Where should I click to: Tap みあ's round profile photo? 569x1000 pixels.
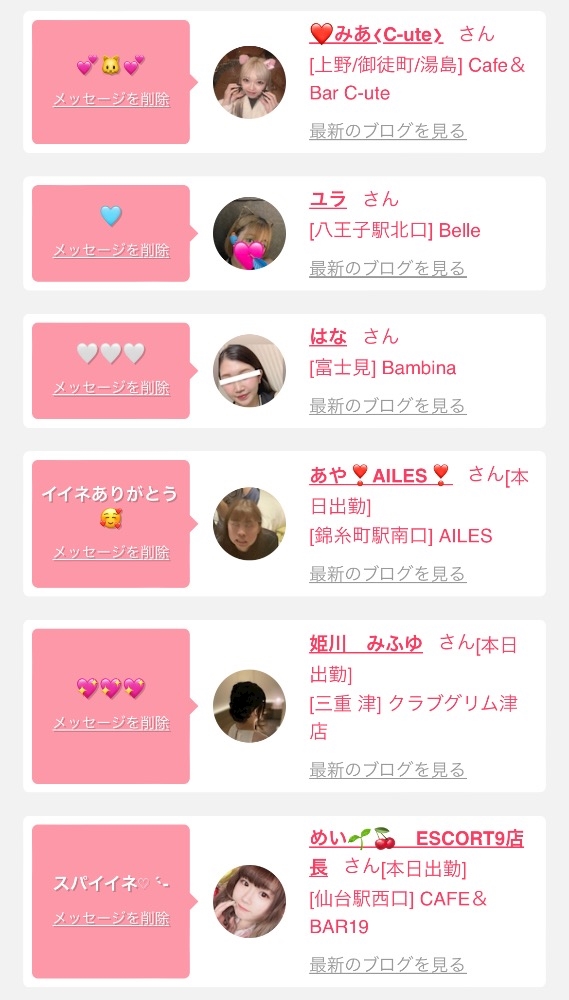(249, 82)
